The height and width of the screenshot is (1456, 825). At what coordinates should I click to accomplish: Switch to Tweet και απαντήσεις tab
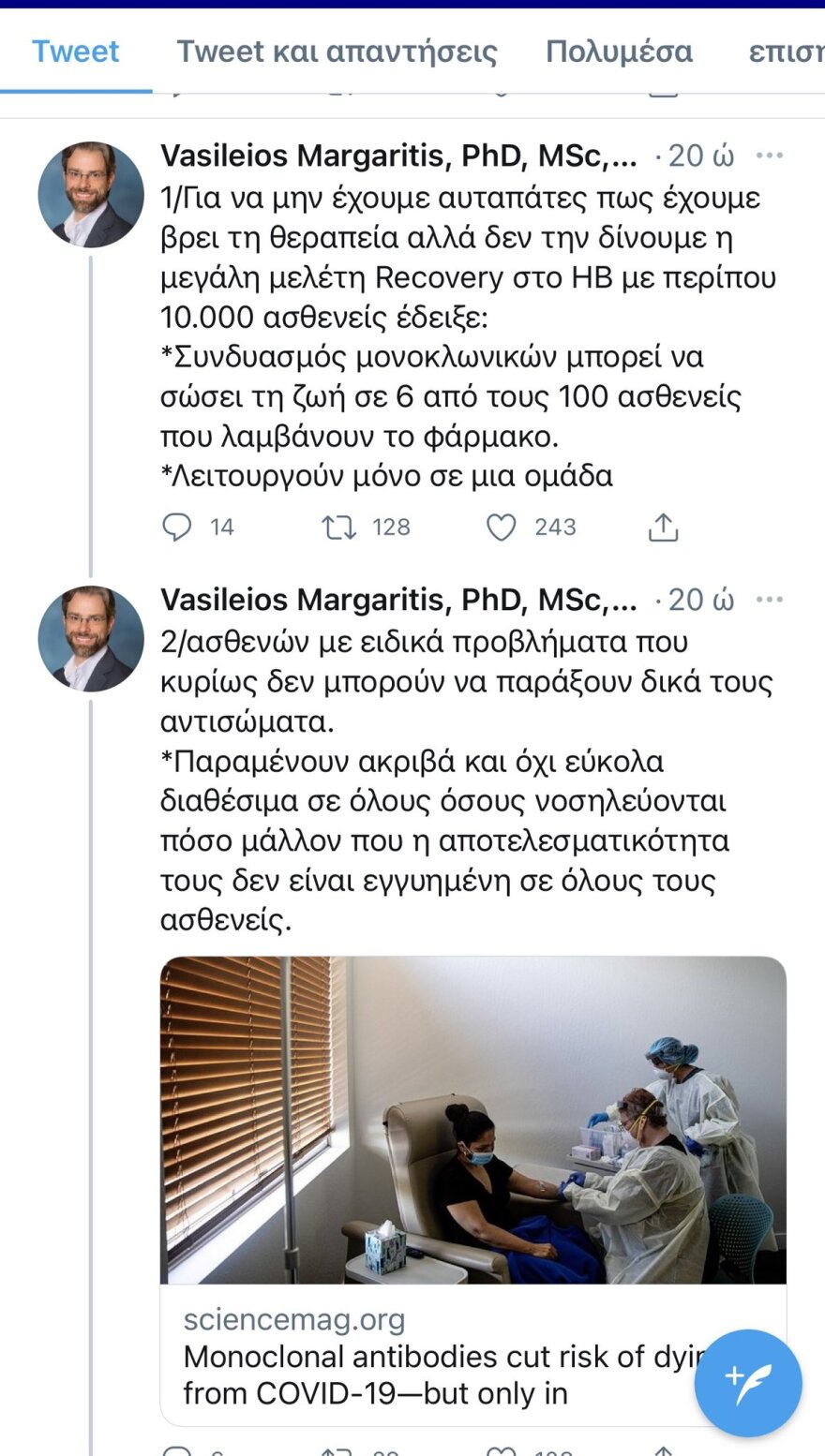(x=337, y=51)
